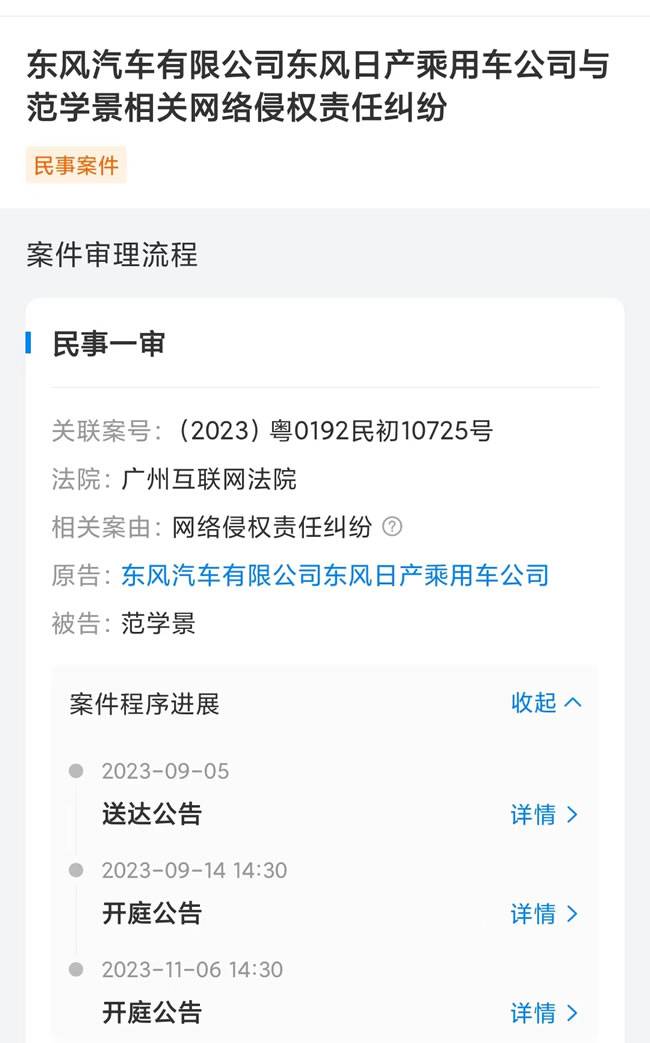The height and width of the screenshot is (1043, 650).
Task: Collapse the 案件程序进展 section via 收起
Action: point(545,703)
